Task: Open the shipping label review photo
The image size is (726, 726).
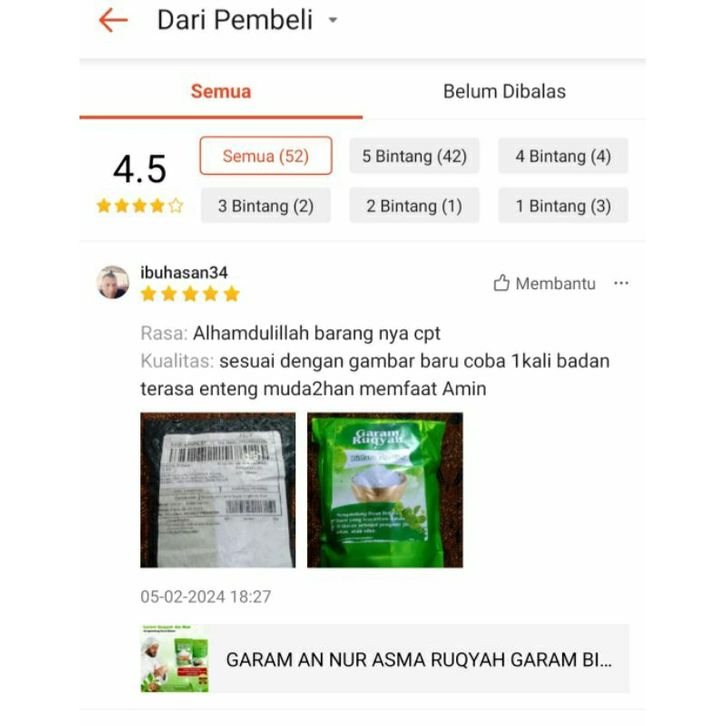Action: click(x=218, y=490)
